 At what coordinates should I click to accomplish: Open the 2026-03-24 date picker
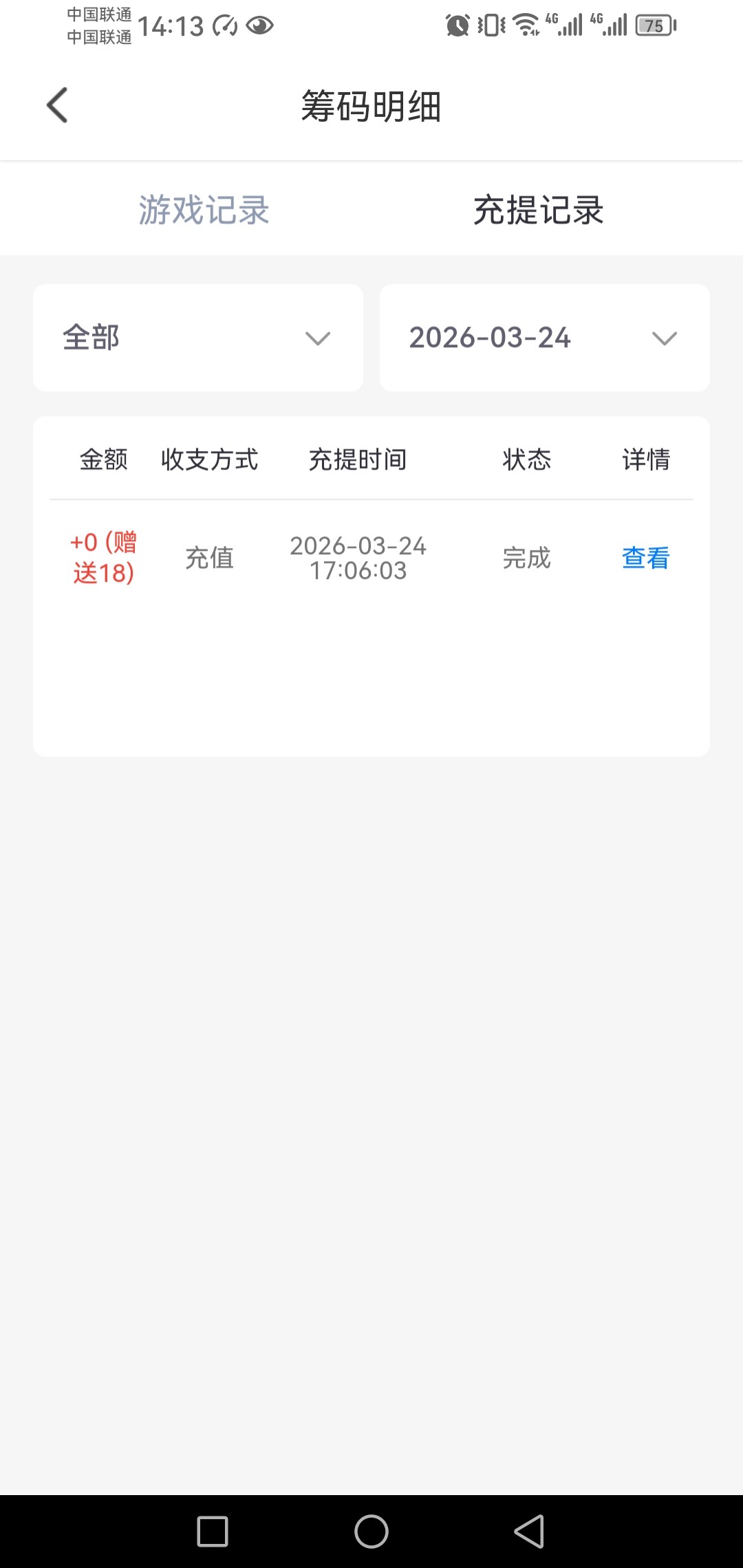(544, 338)
